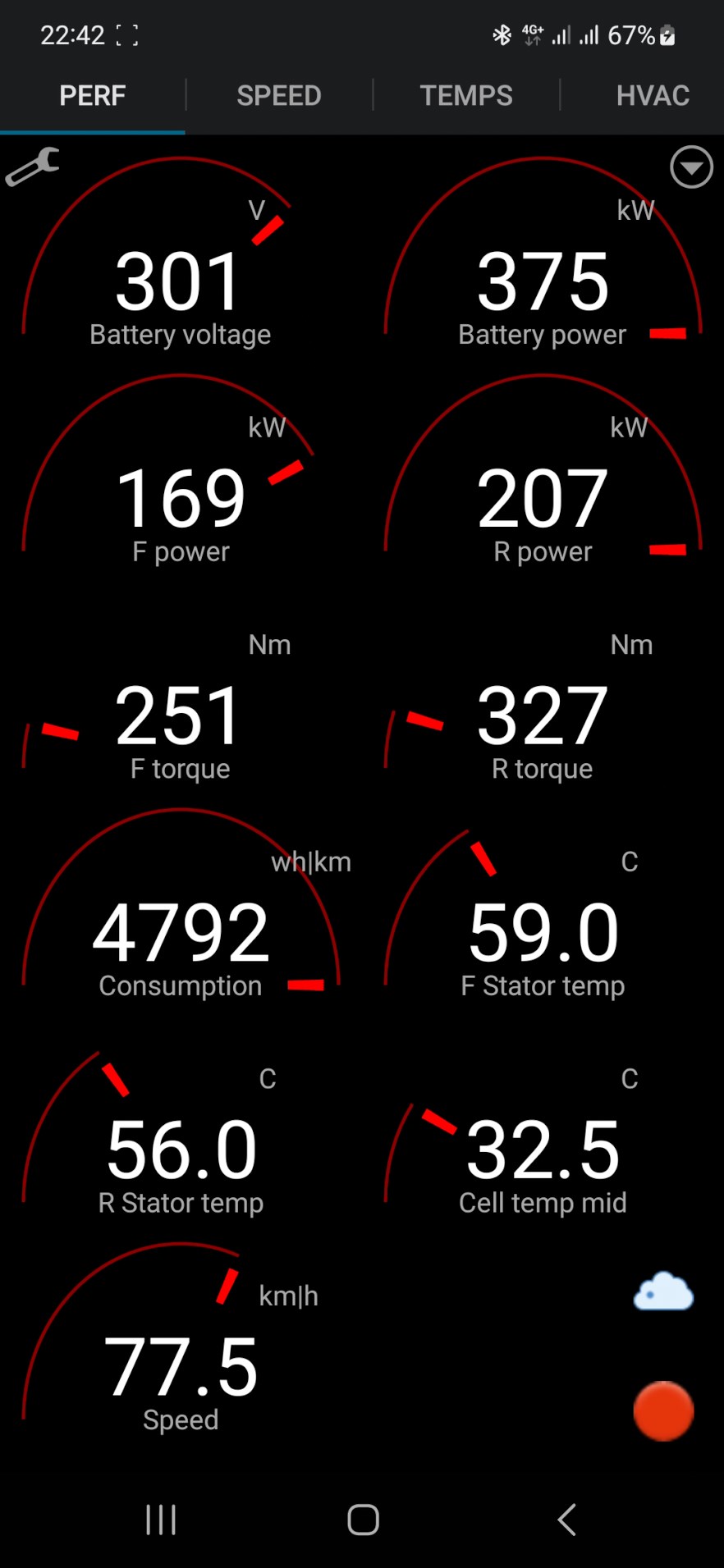
Task: Select the PERF tab
Action: [93, 96]
